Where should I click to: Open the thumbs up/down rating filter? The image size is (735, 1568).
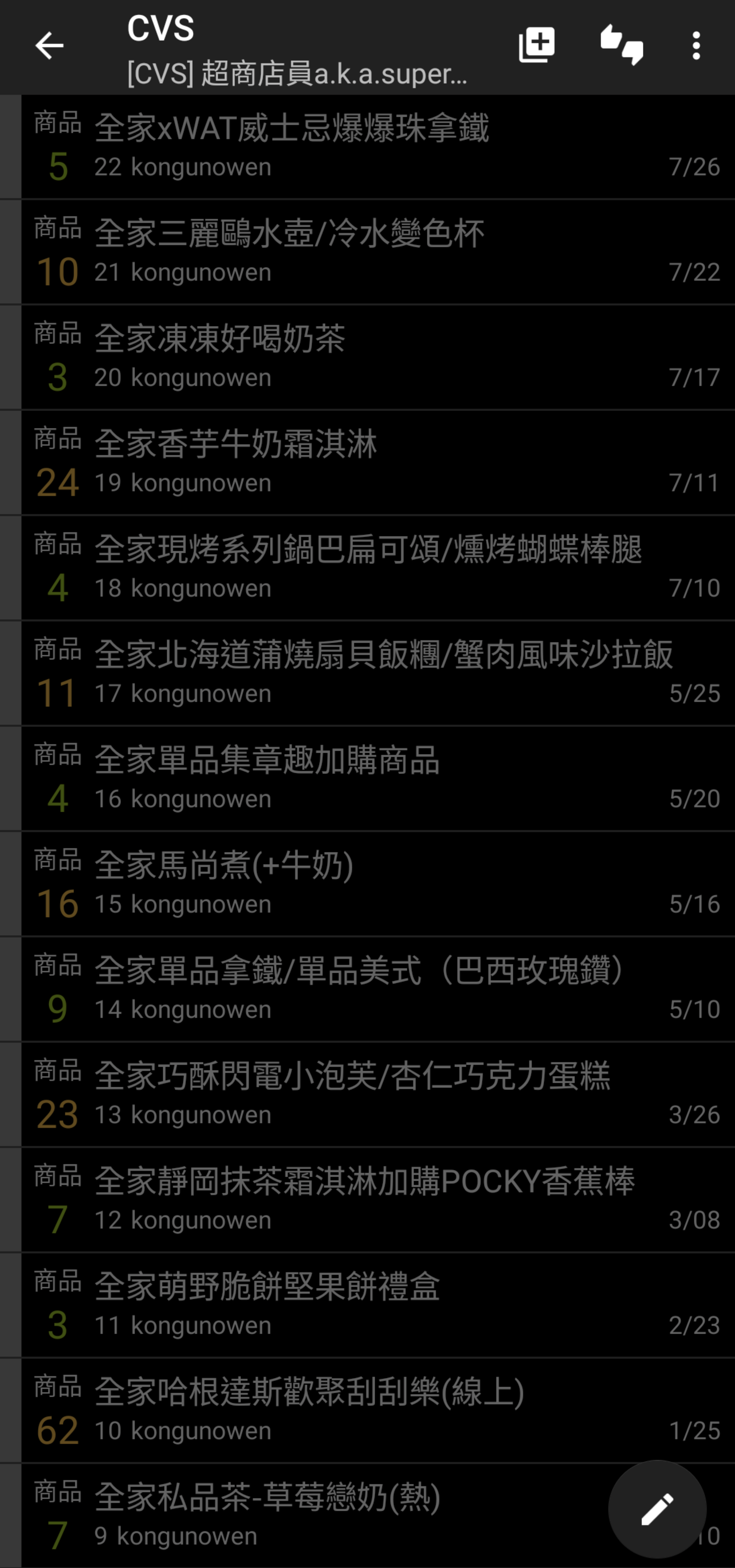pos(621,44)
